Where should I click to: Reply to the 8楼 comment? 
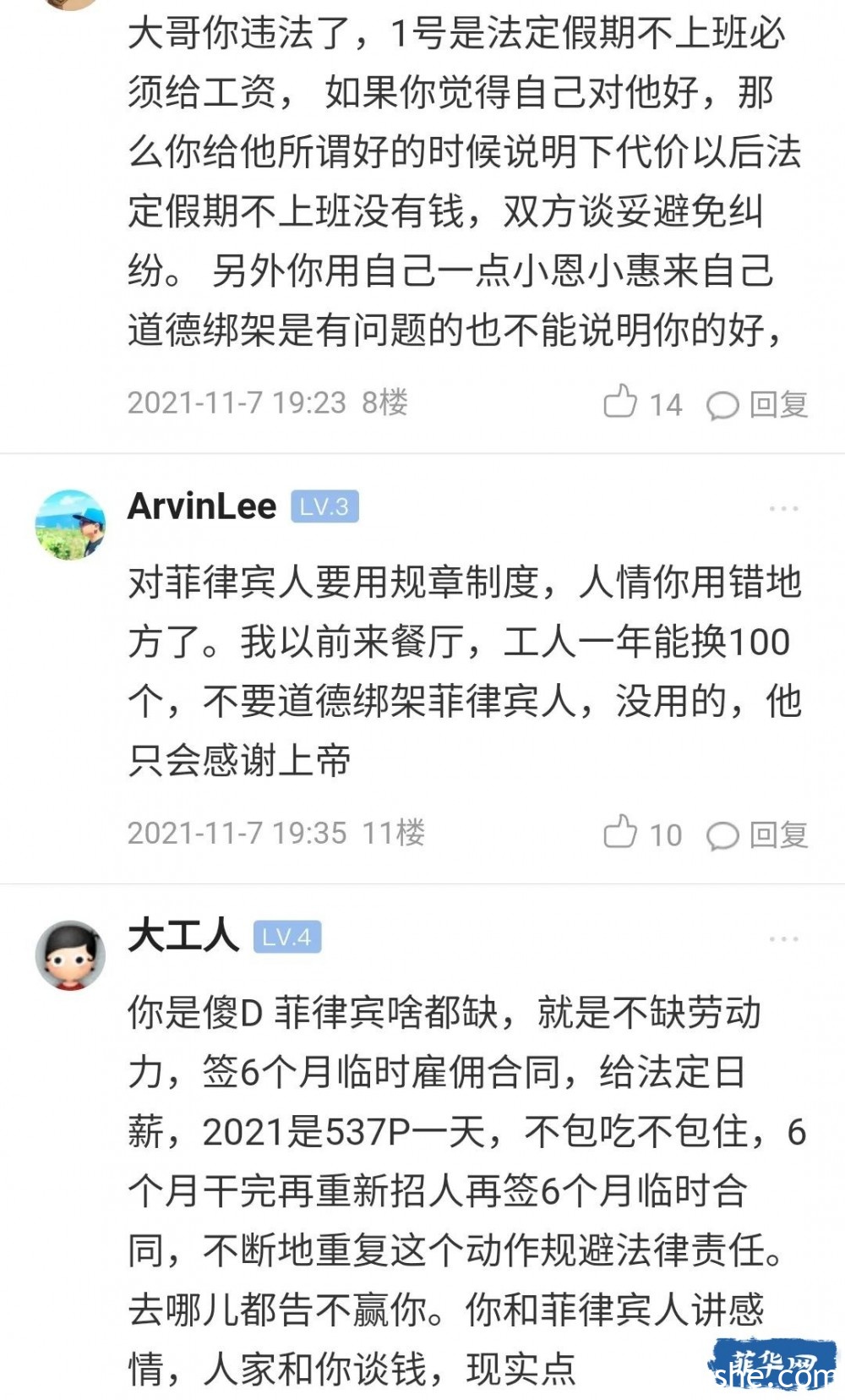[757, 404]
